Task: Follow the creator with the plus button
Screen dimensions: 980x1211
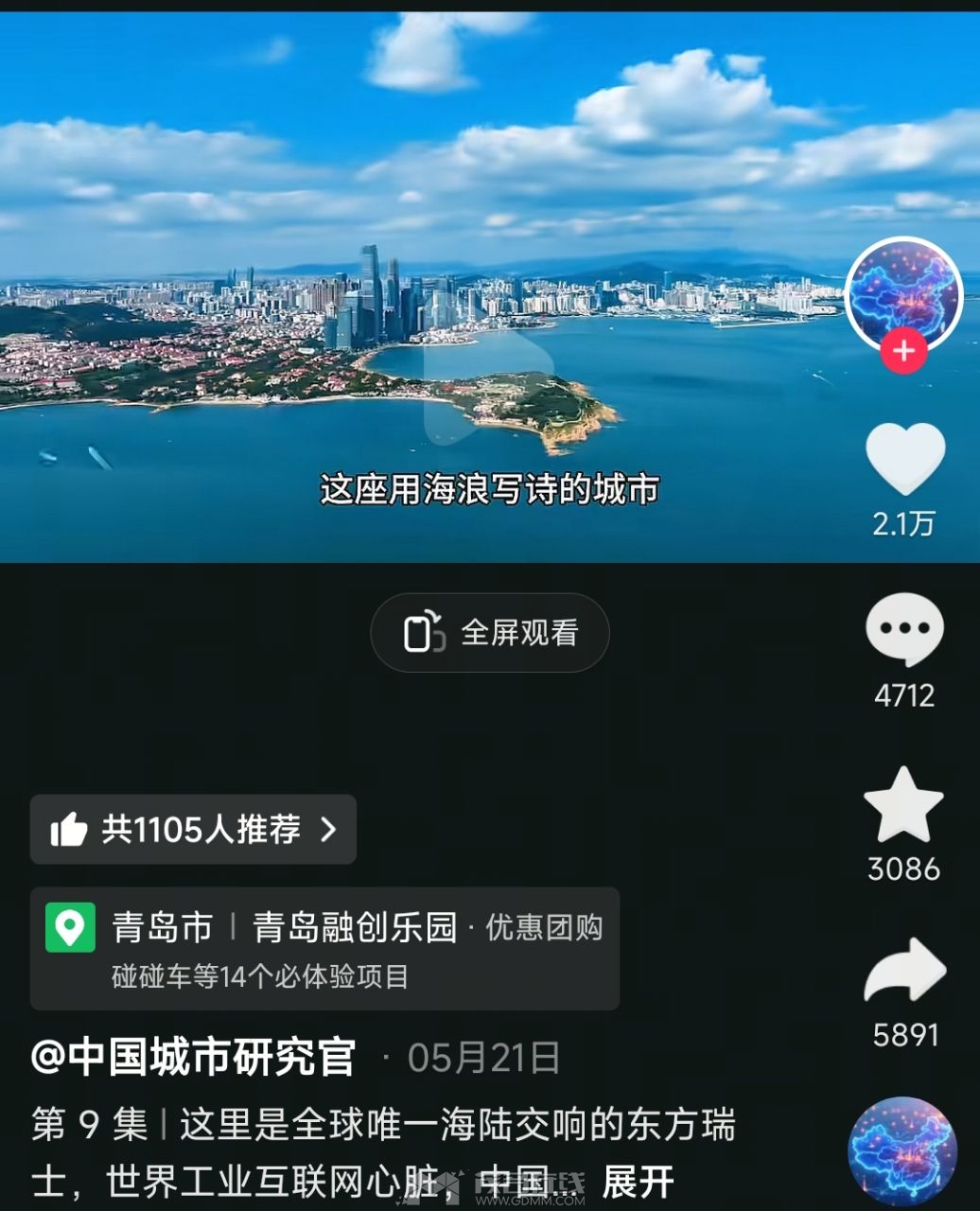Action: coord(903,351)
